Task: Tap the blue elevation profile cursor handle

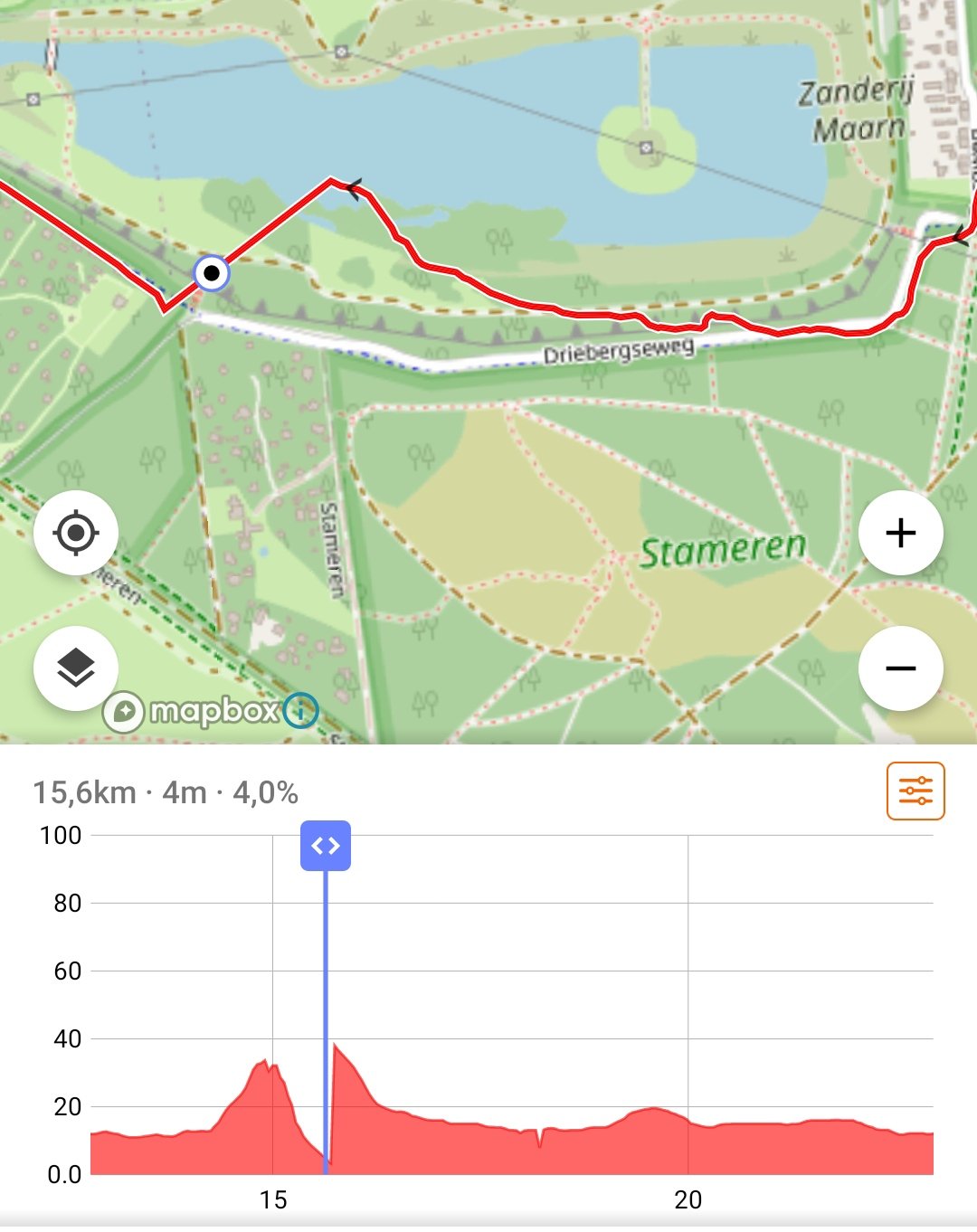Action: (x=326, y=846)
